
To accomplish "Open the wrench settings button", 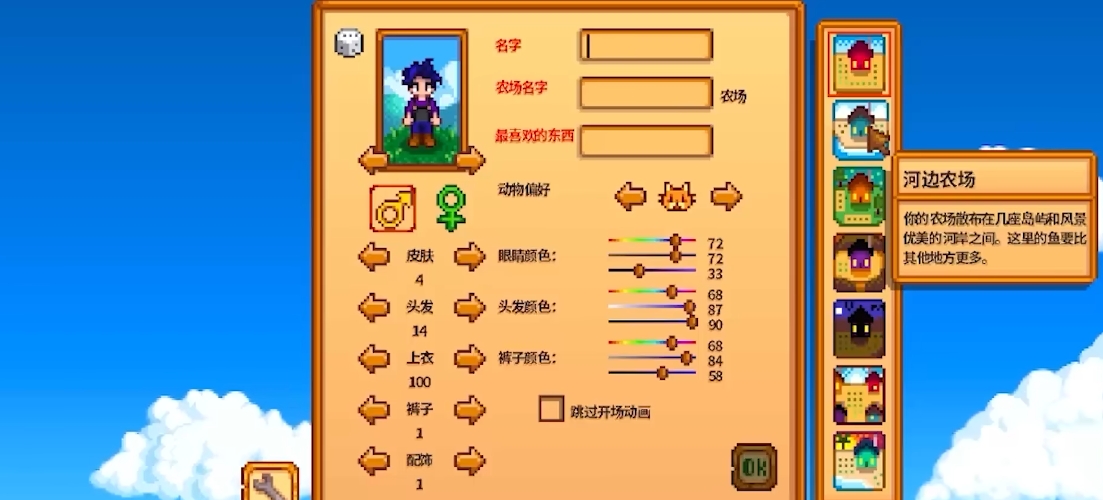I will 269,484.
